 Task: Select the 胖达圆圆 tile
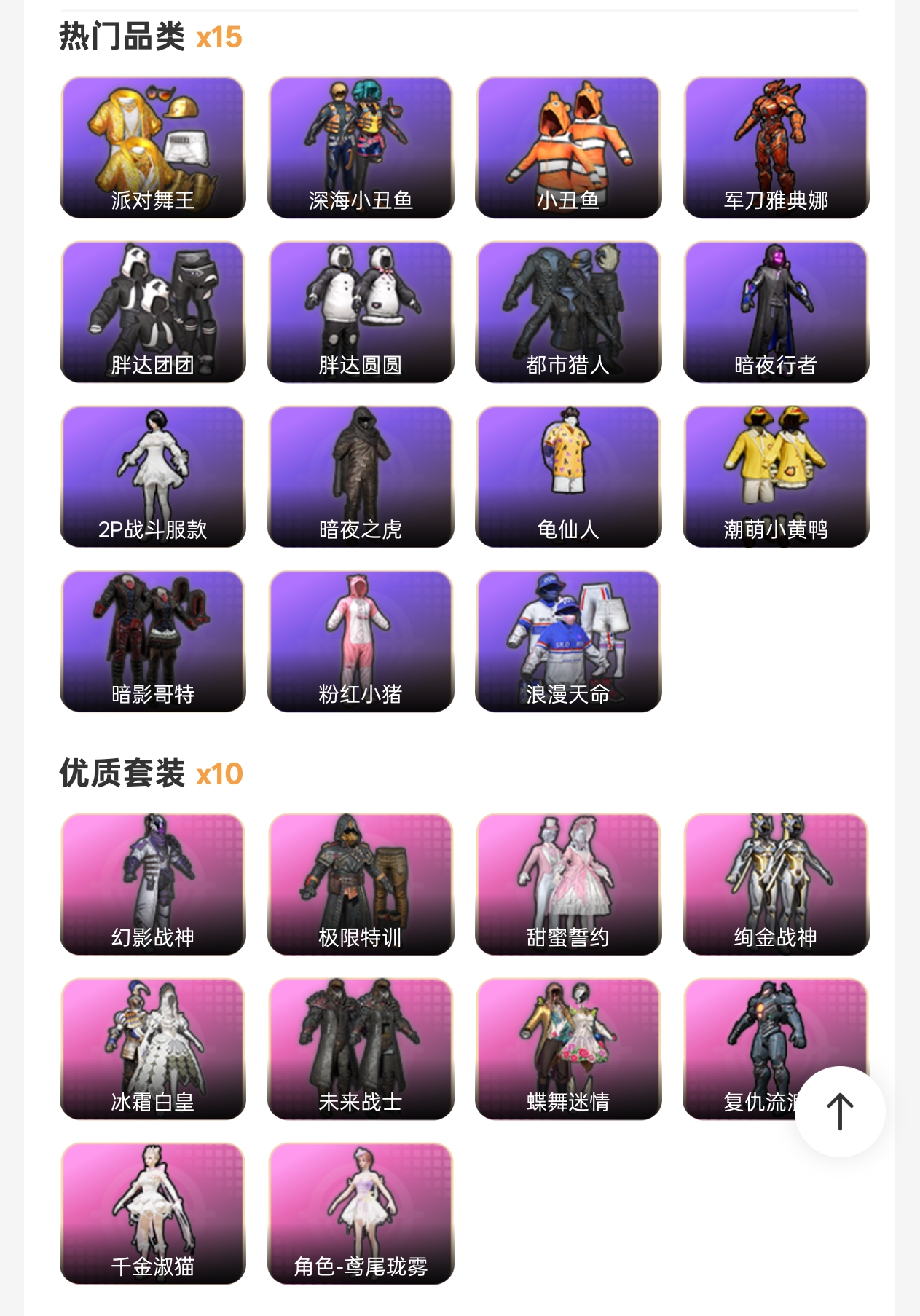(x=361, y=312)
